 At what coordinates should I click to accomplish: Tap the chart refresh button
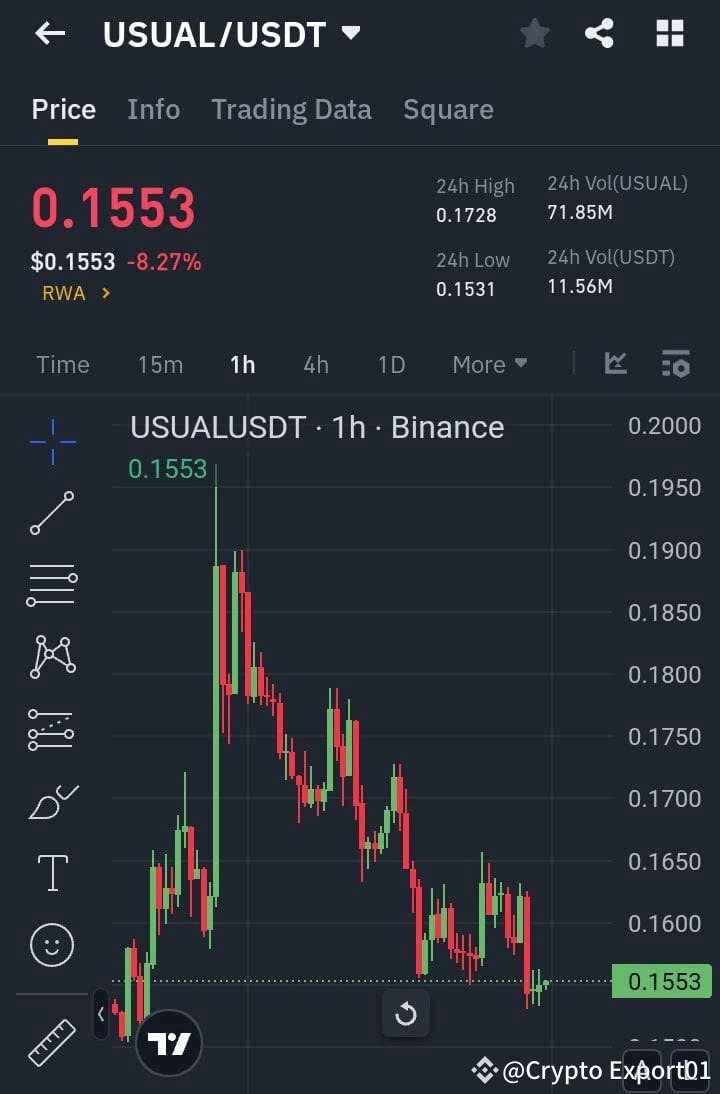point(406,1014)
